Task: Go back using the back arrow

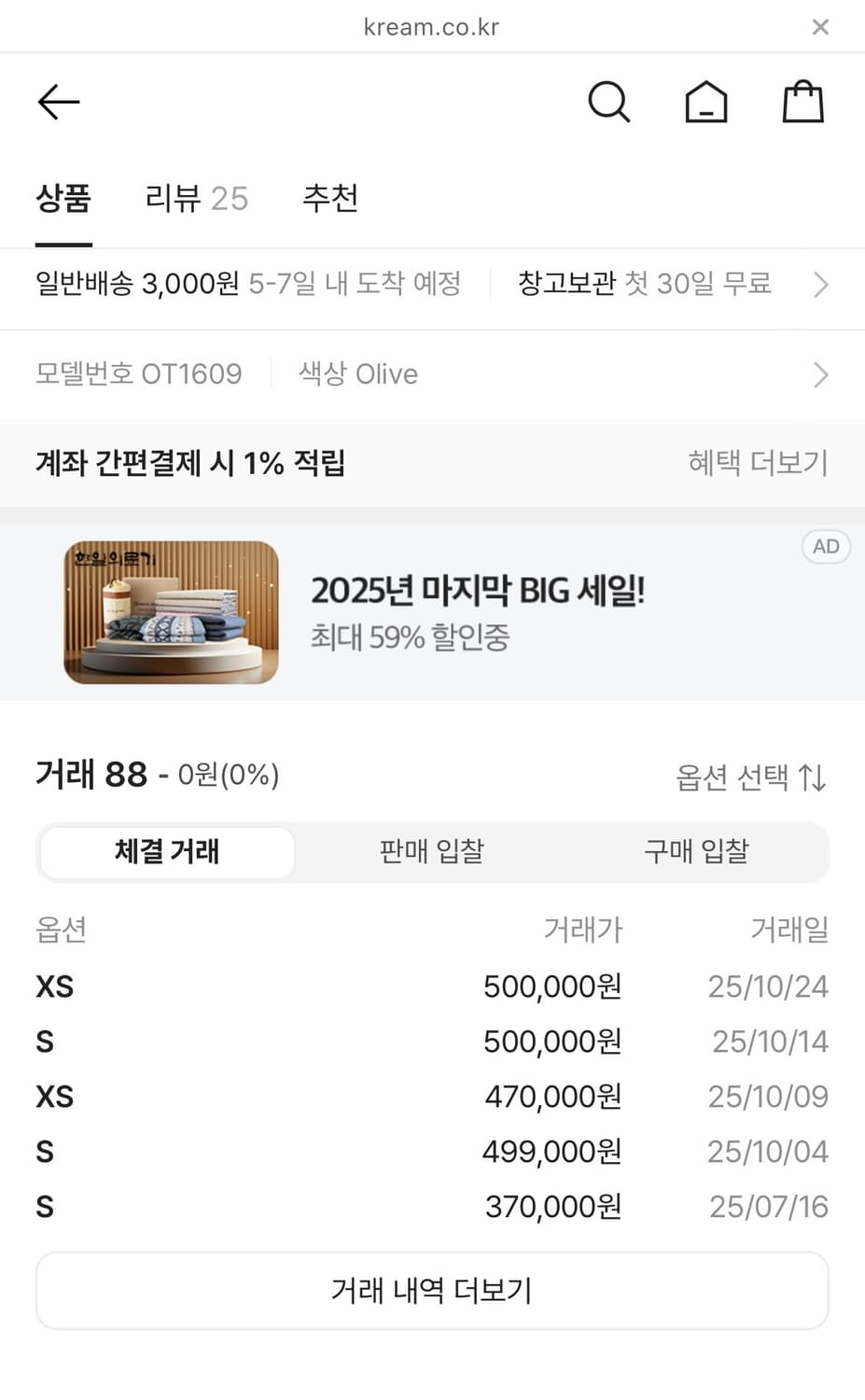Action: pyautogui.click(x=58, y=102)
